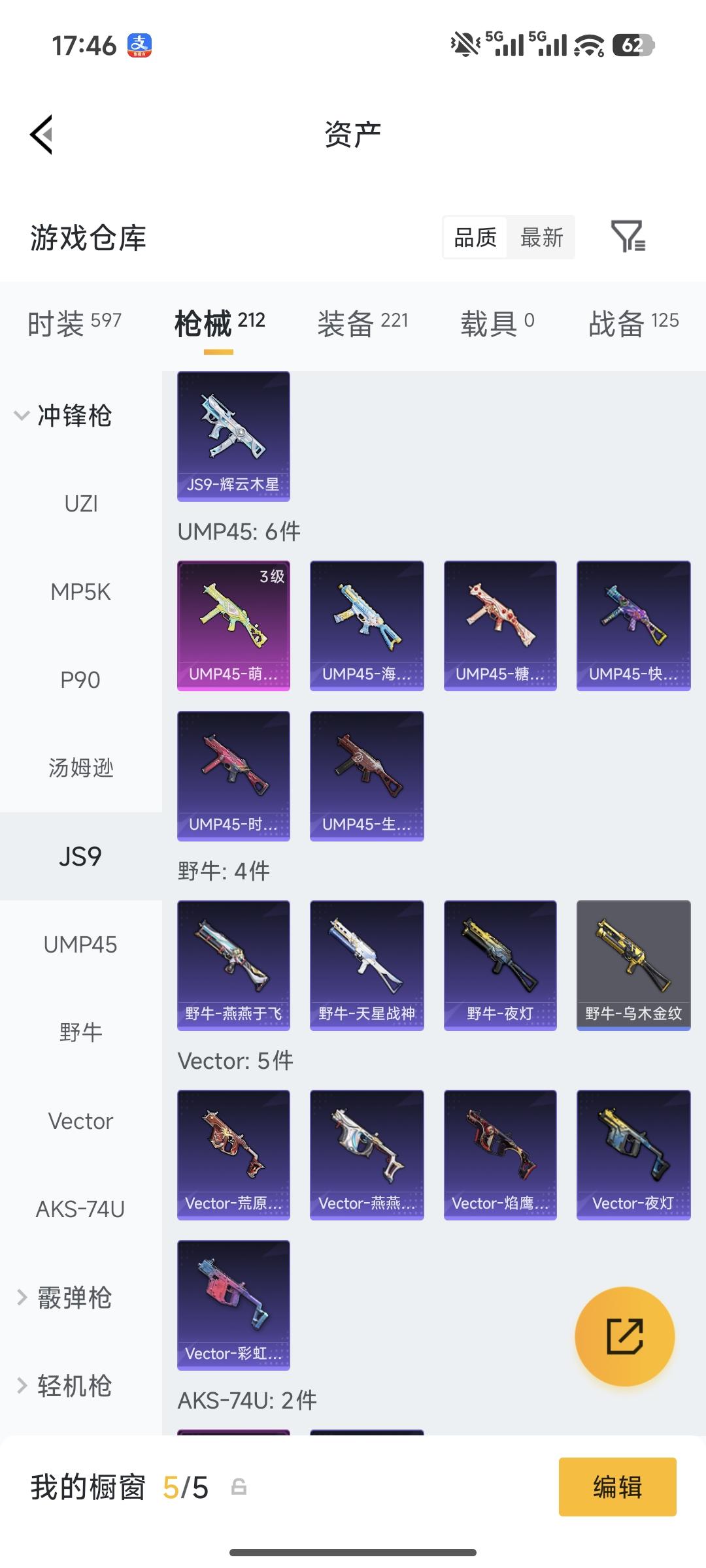Sort items by 品质

point(475,237)
